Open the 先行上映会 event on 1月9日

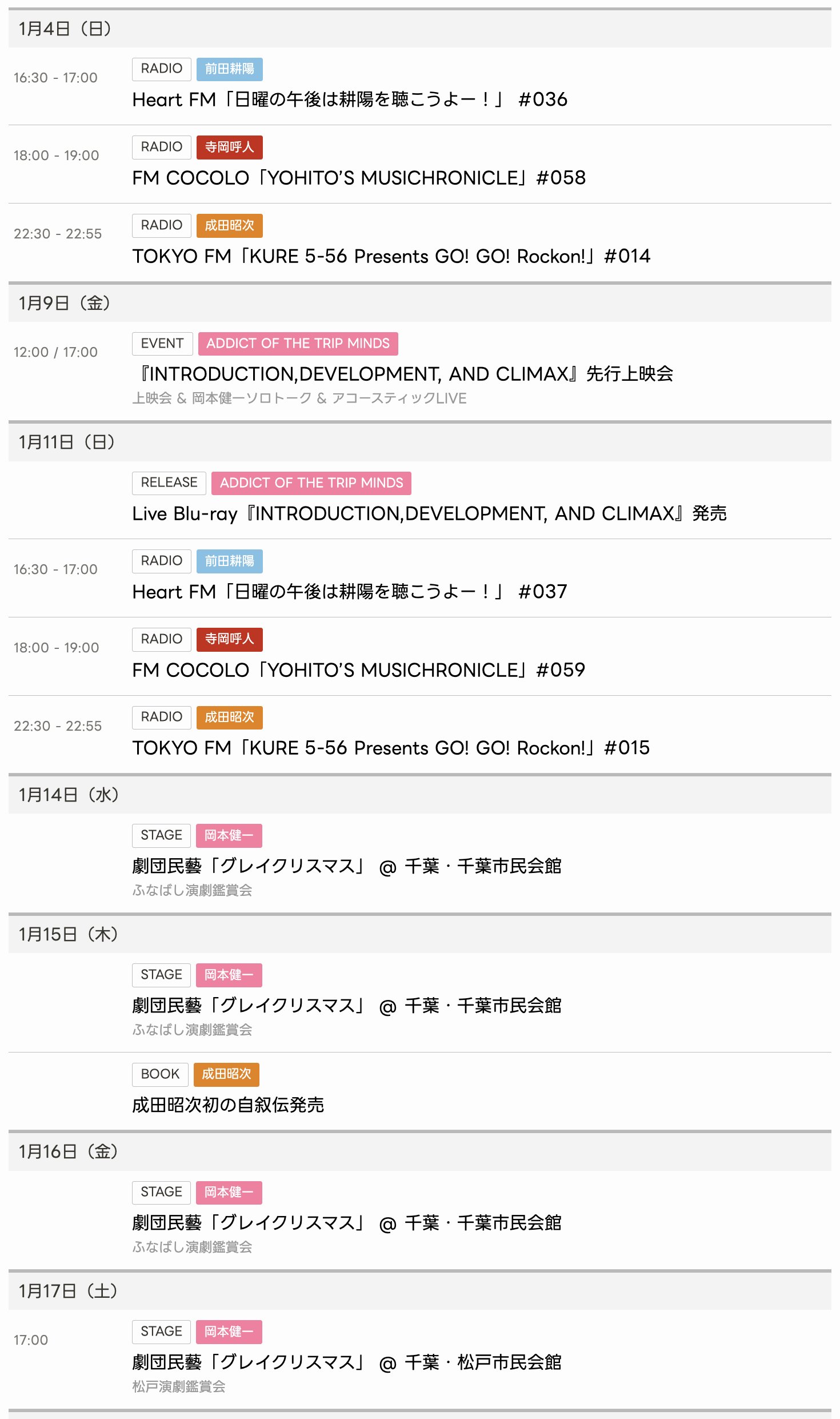point(402,374)
